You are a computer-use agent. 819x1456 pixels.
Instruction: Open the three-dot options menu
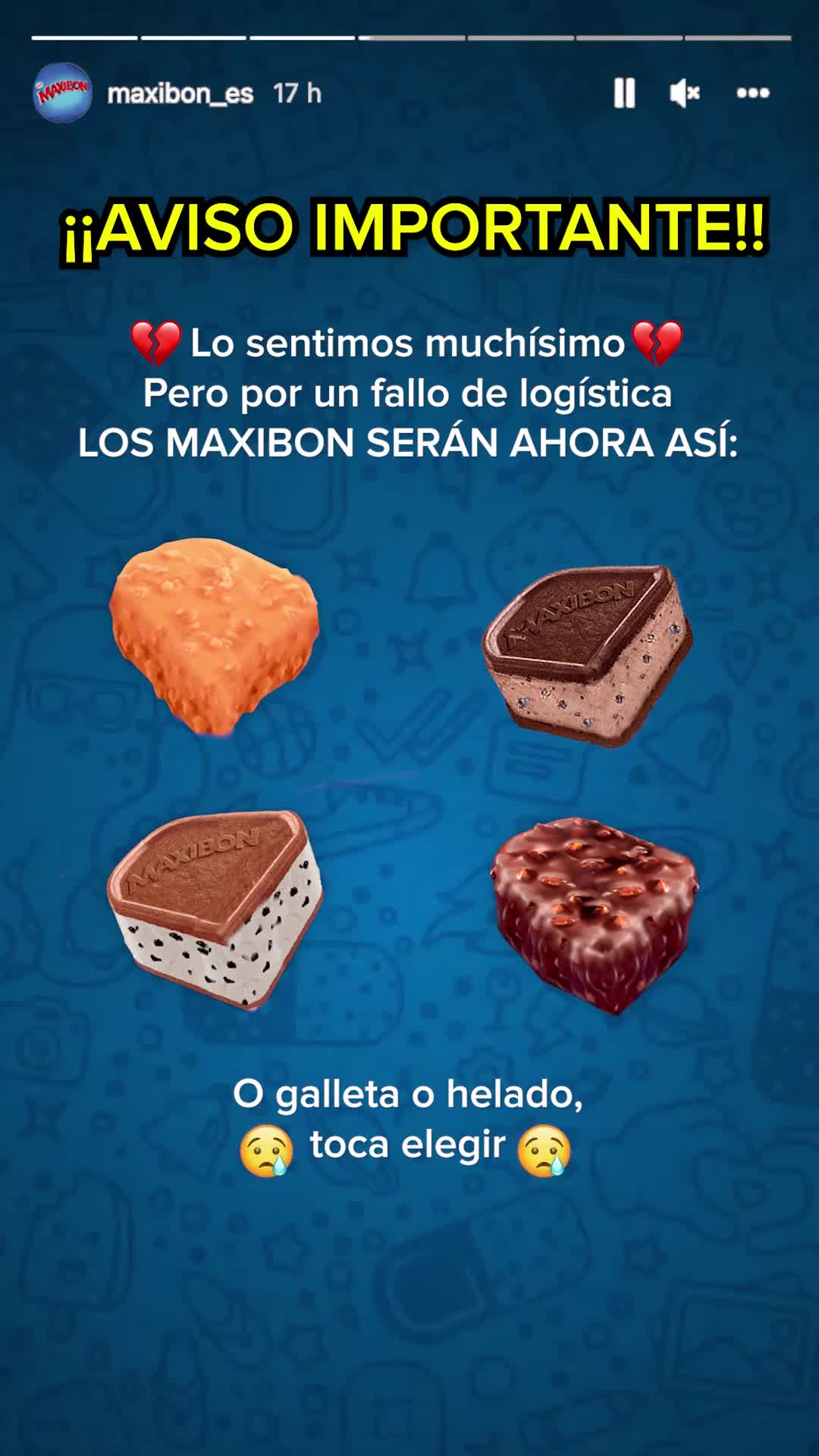click(x=753, y=93)
